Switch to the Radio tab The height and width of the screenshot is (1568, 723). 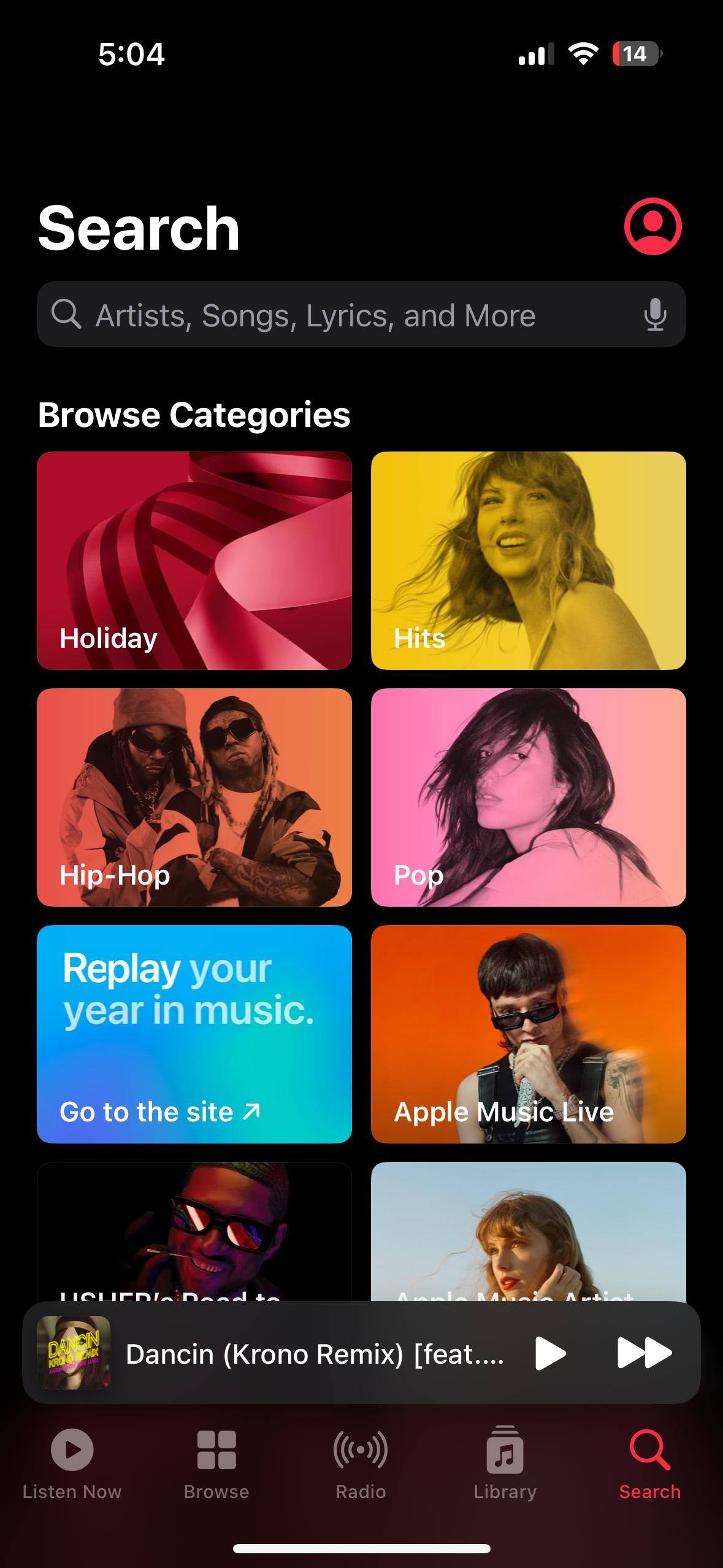click(x=361, y=1462)
